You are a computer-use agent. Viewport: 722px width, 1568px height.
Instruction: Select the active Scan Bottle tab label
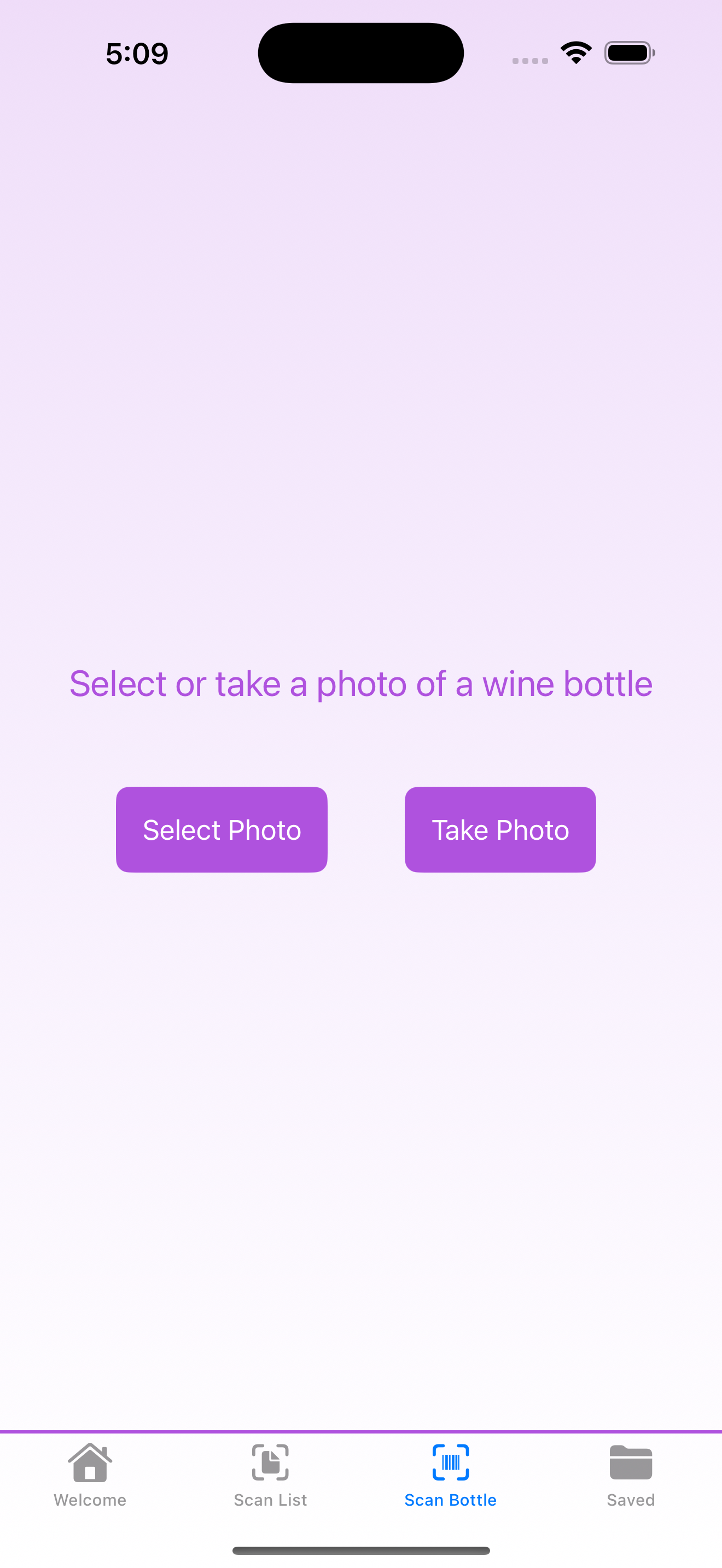[x=451, y=1500]
